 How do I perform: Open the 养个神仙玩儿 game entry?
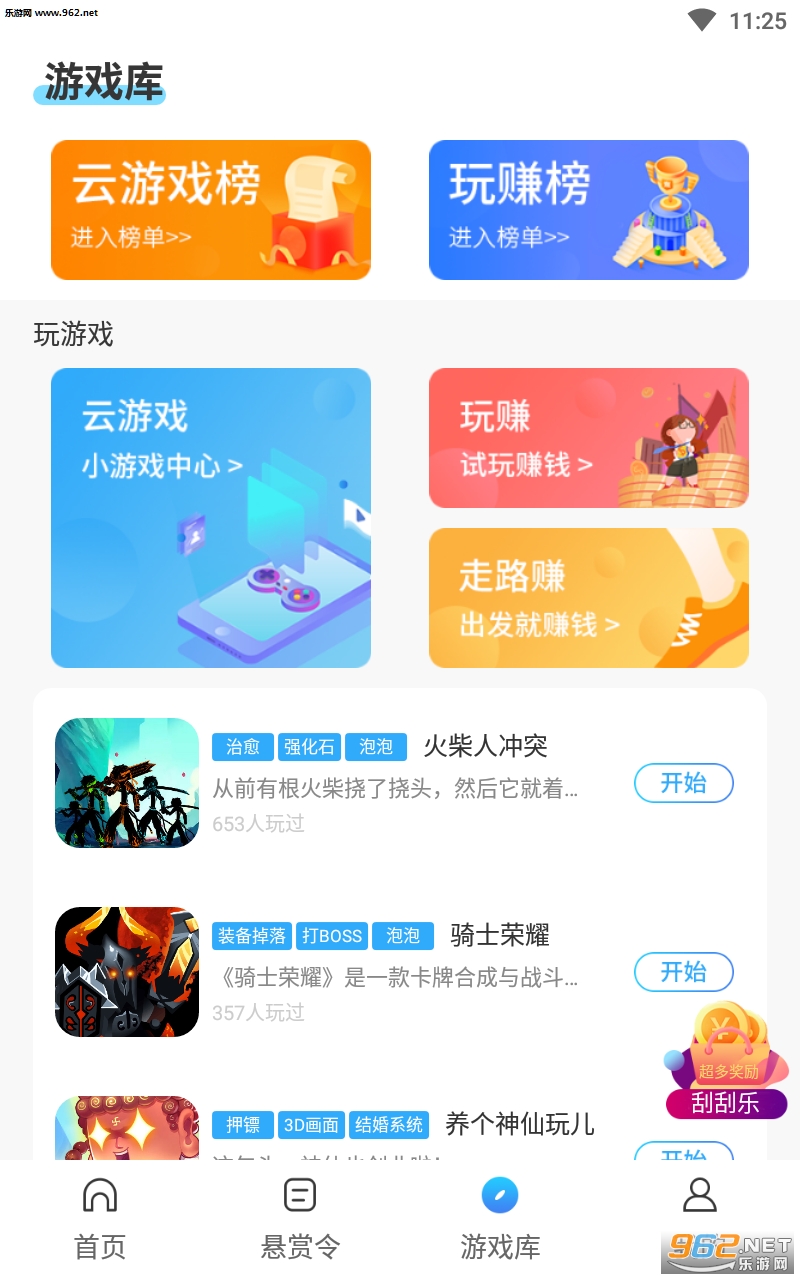pyautogui.click(x=519, y=1124)
